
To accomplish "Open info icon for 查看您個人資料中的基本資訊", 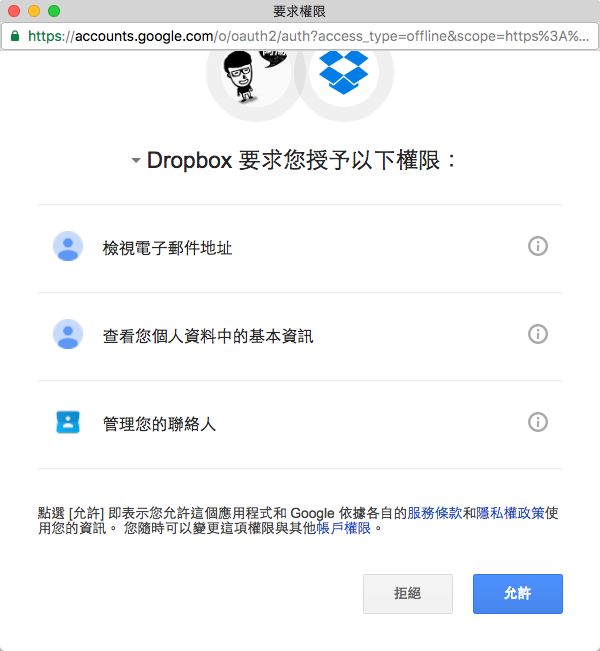I will pyautogui.click(x=538, y=334).
